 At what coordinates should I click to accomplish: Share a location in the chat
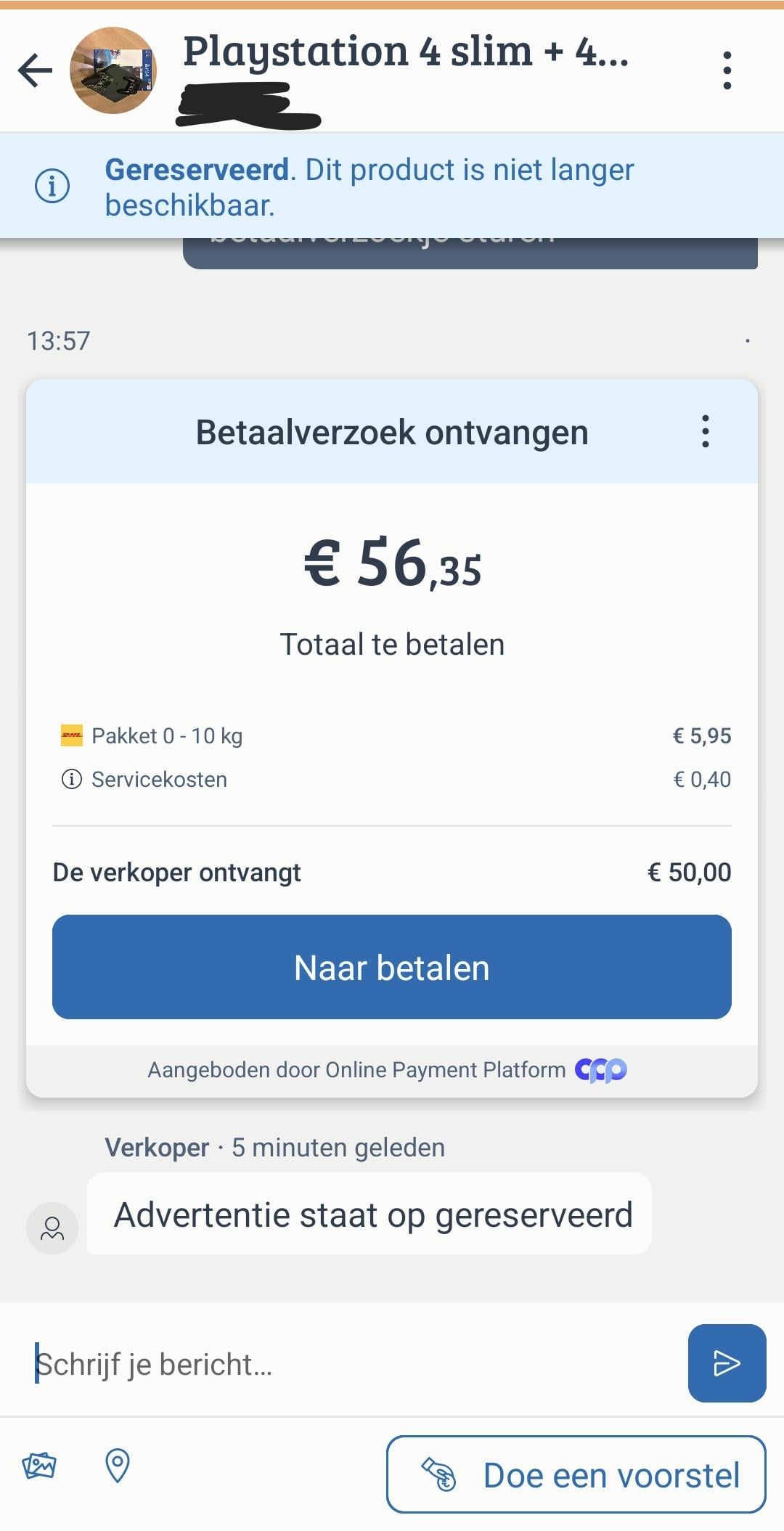(x=118, y=1466)
